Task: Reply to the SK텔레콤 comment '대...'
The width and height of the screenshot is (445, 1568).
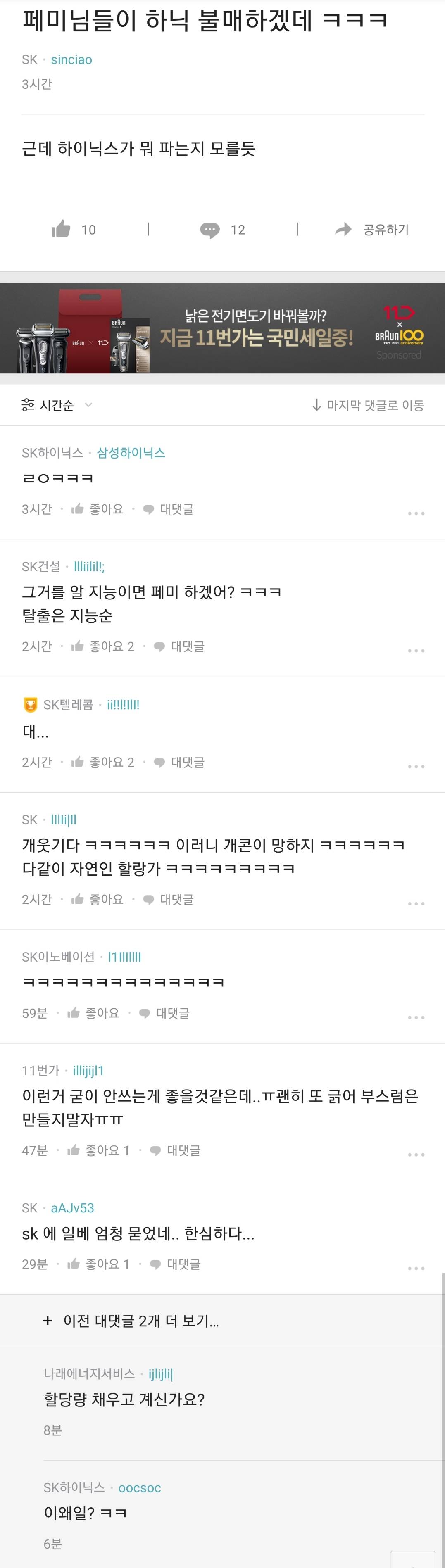Action: (180, 762)
